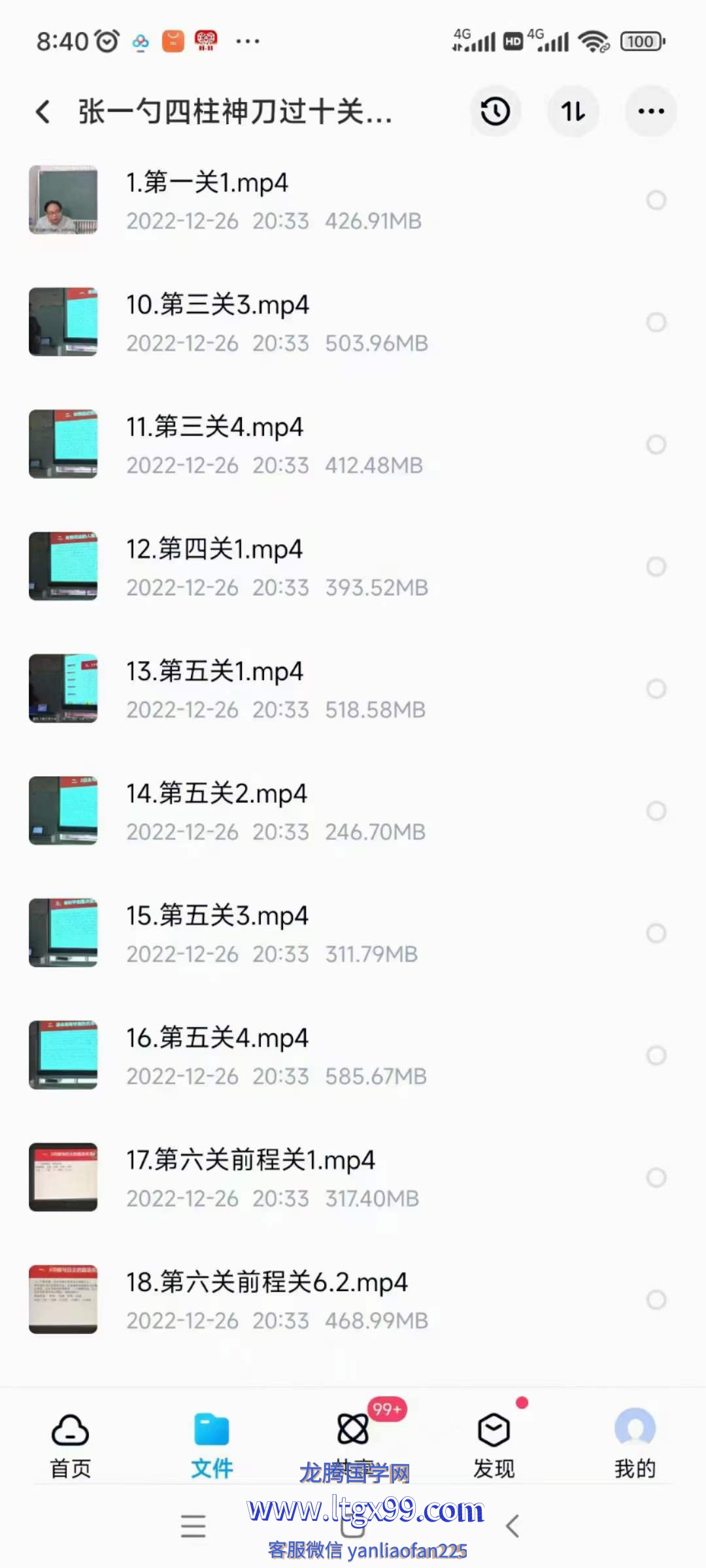Switch to the 发现 tab
Viewport: 706px width, 1568px height.
[x=494, y=1445]
